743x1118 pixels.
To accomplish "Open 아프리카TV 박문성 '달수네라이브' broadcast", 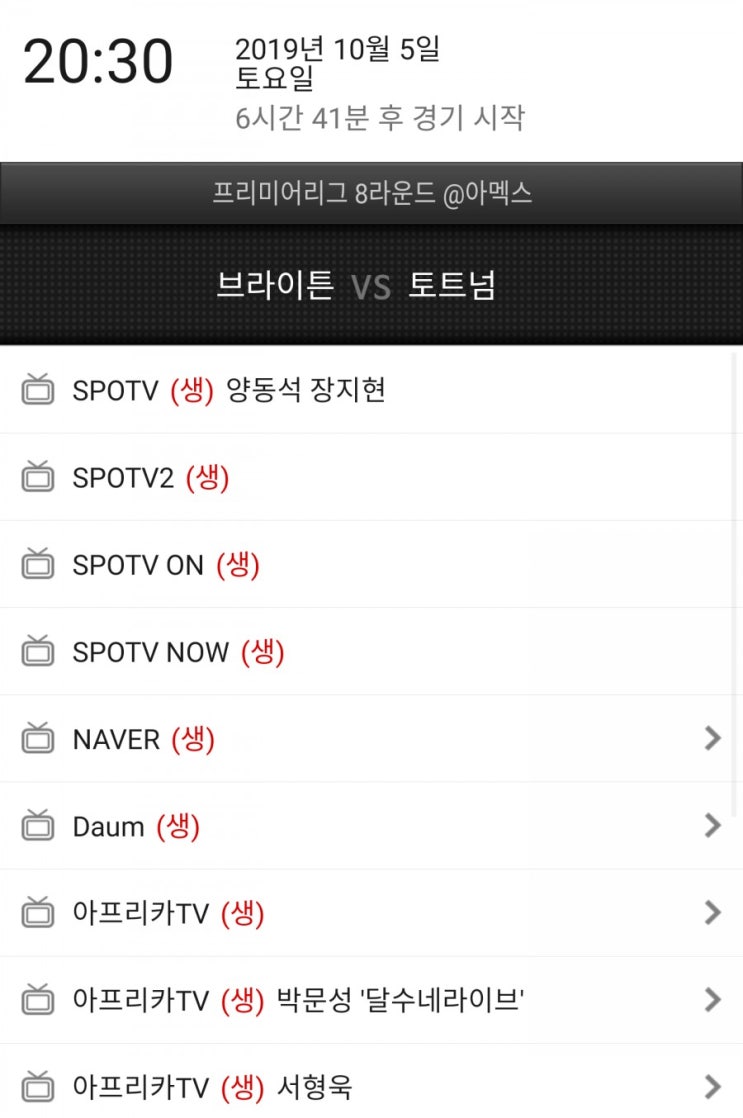I will click(x=370, y=999).
